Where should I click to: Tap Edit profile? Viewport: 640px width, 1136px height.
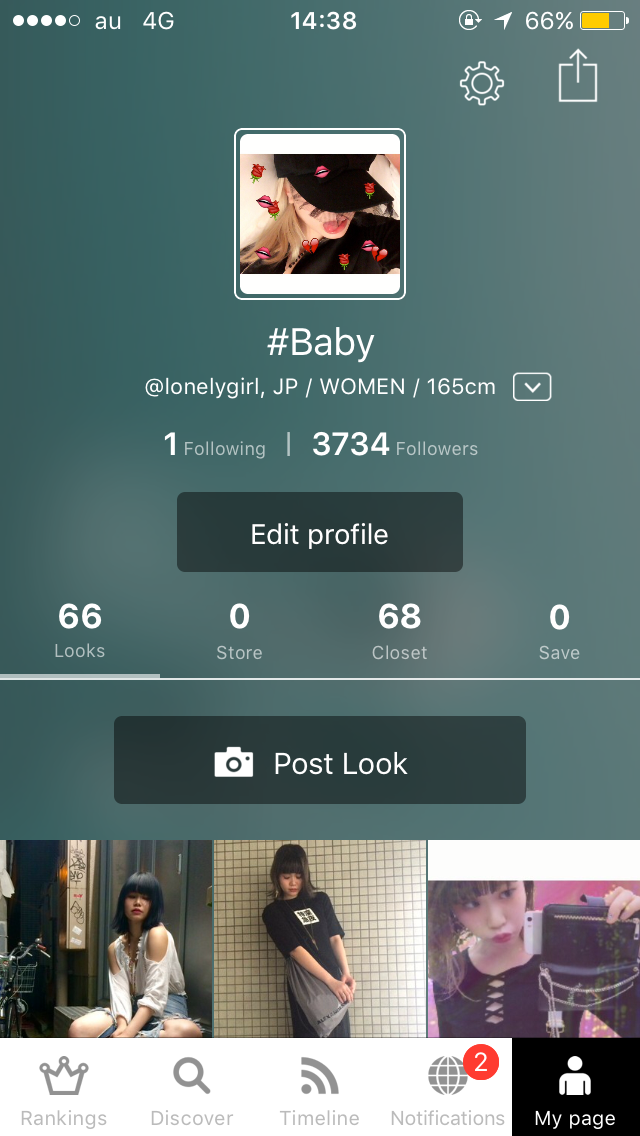point(320,533)
